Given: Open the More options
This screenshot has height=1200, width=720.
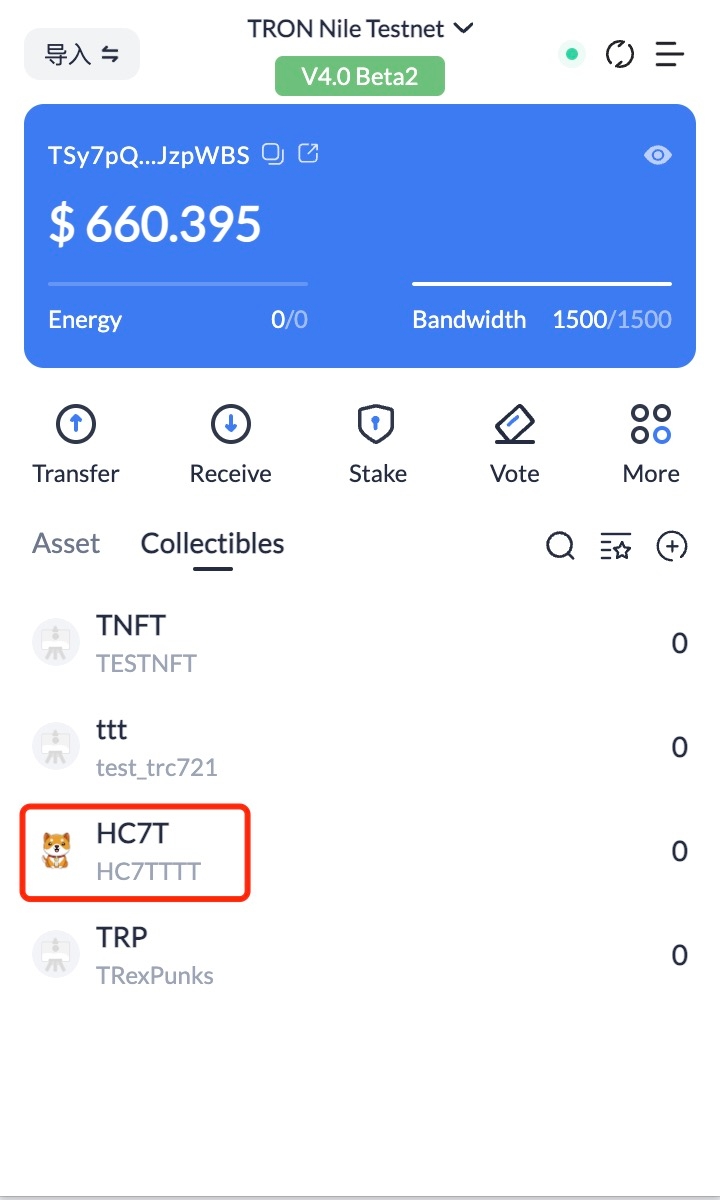Looking at the screenshot, I should coord(651,445).
